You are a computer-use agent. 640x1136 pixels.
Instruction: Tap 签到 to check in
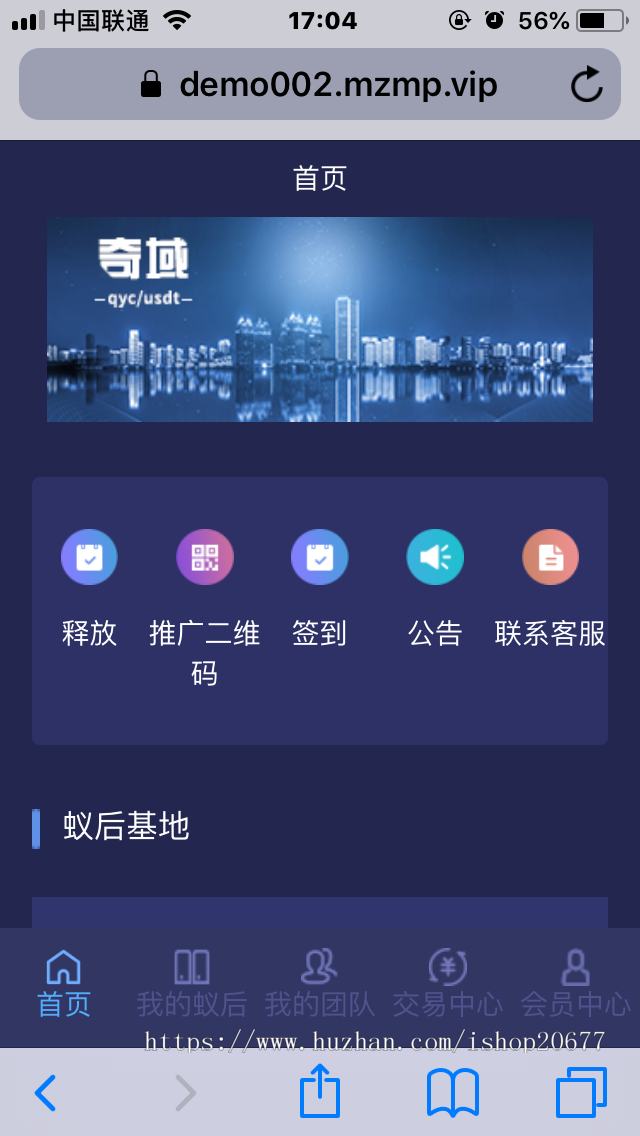click(x=319, y=588)
